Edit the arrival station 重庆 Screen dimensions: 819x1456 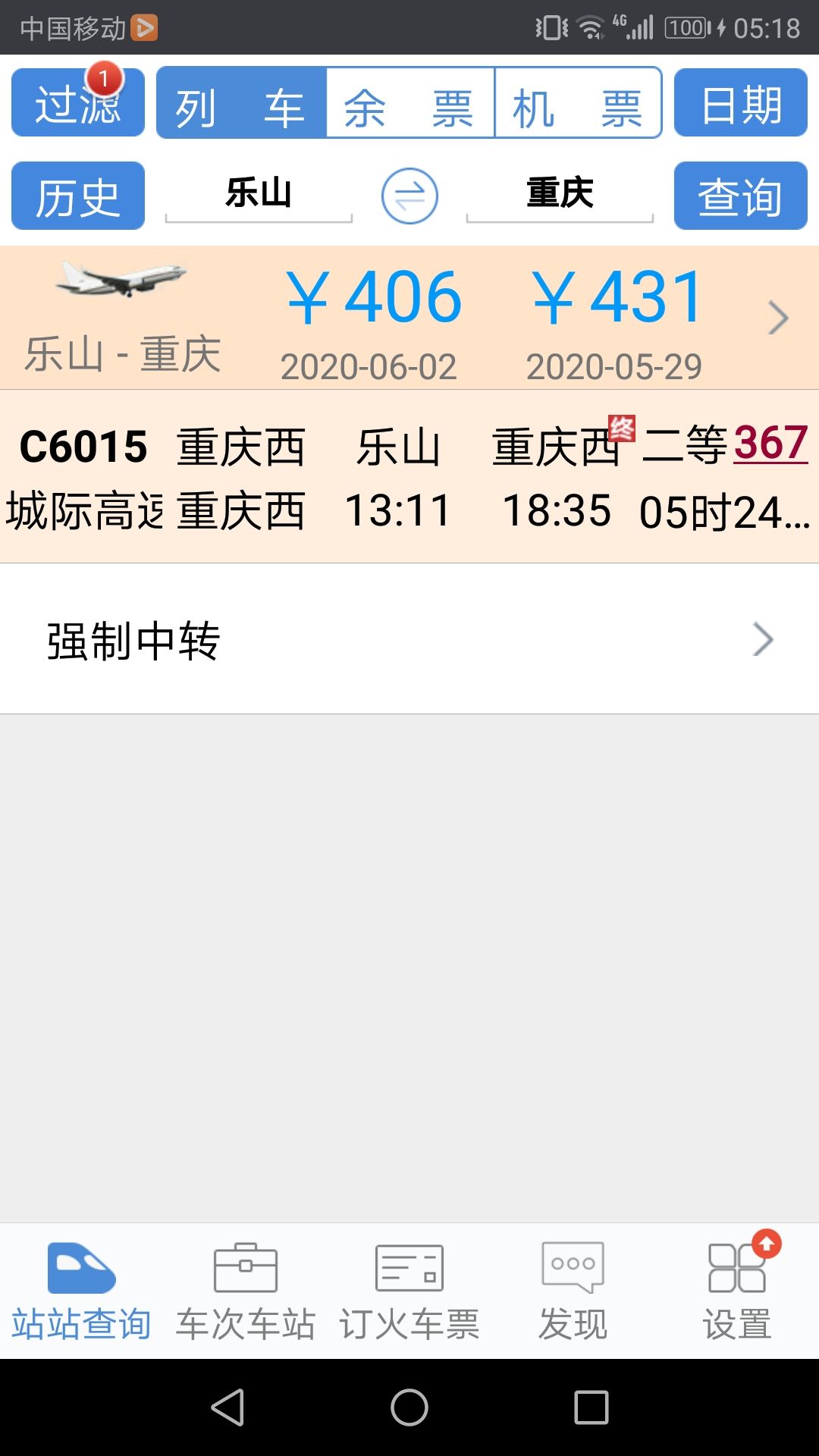(x=560, y=194)
